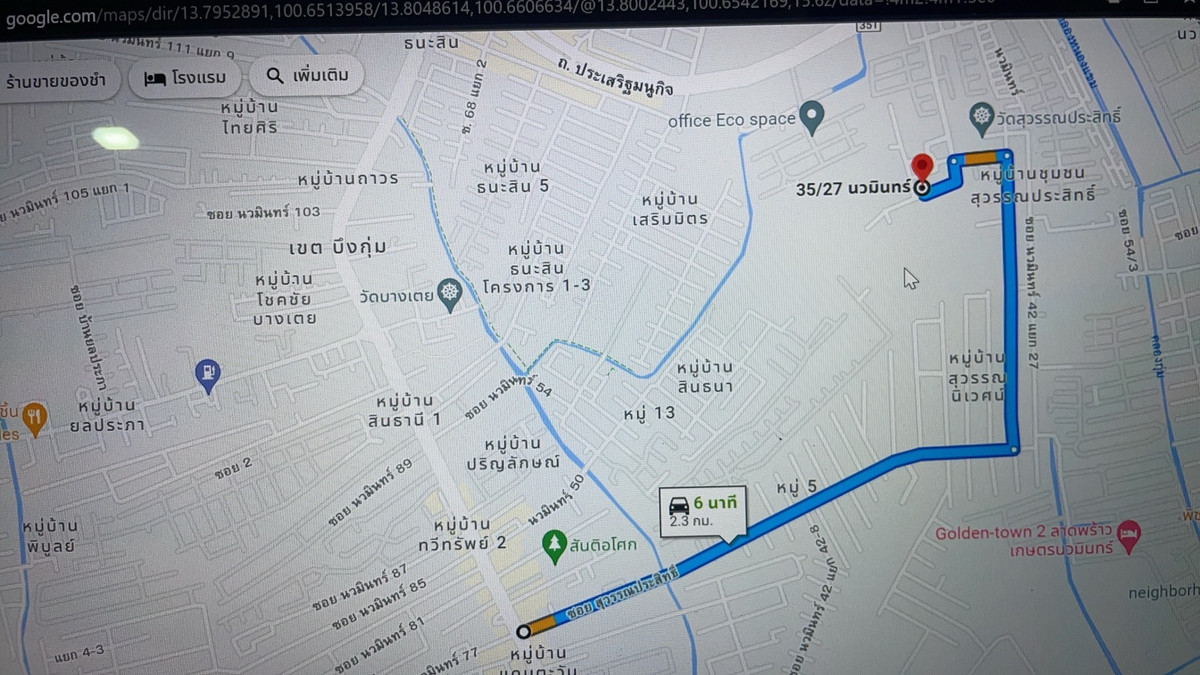1200x675 pixels.
Task: Select the สันติอโศก park marker
Action: point(554,546)
